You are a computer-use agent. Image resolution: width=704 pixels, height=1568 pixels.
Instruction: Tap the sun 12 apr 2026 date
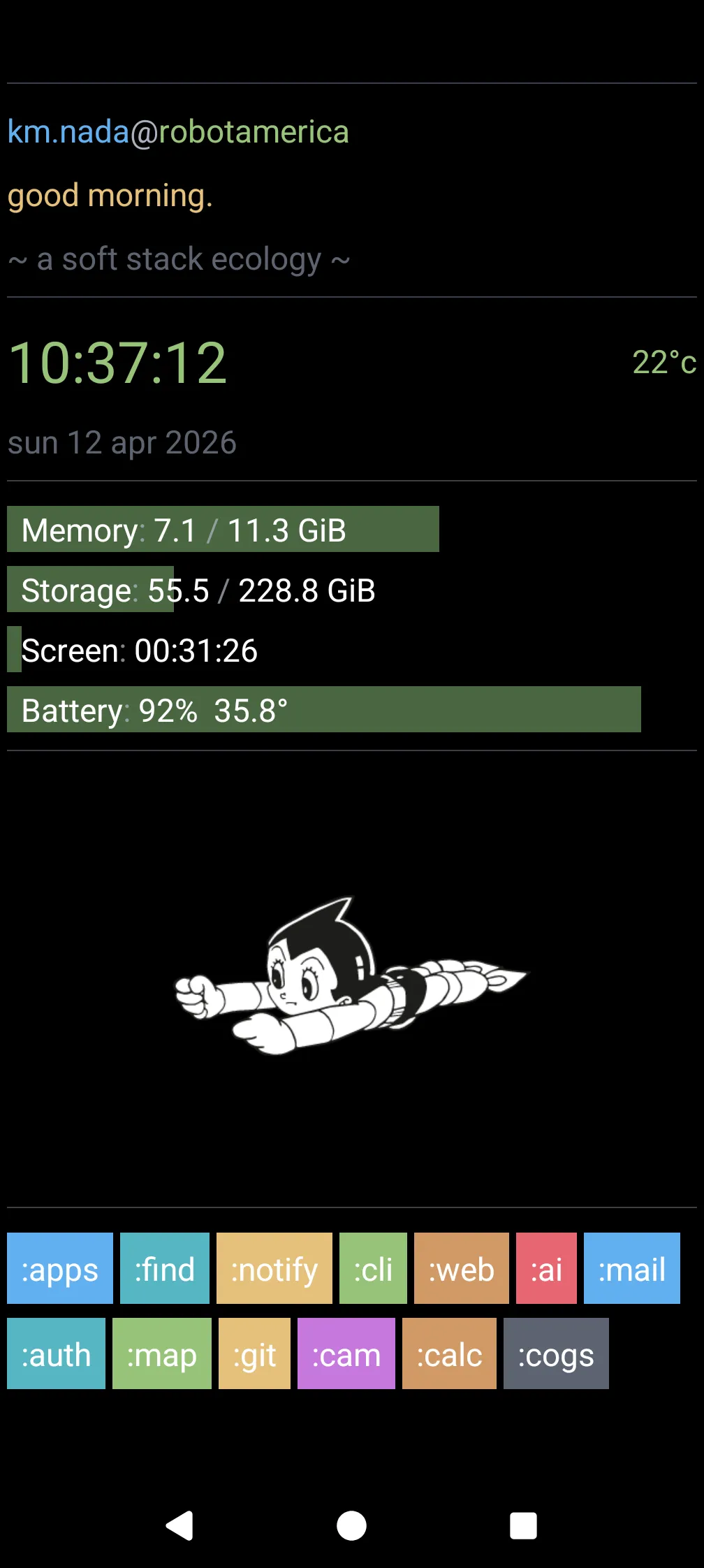(x=123, y=441)
